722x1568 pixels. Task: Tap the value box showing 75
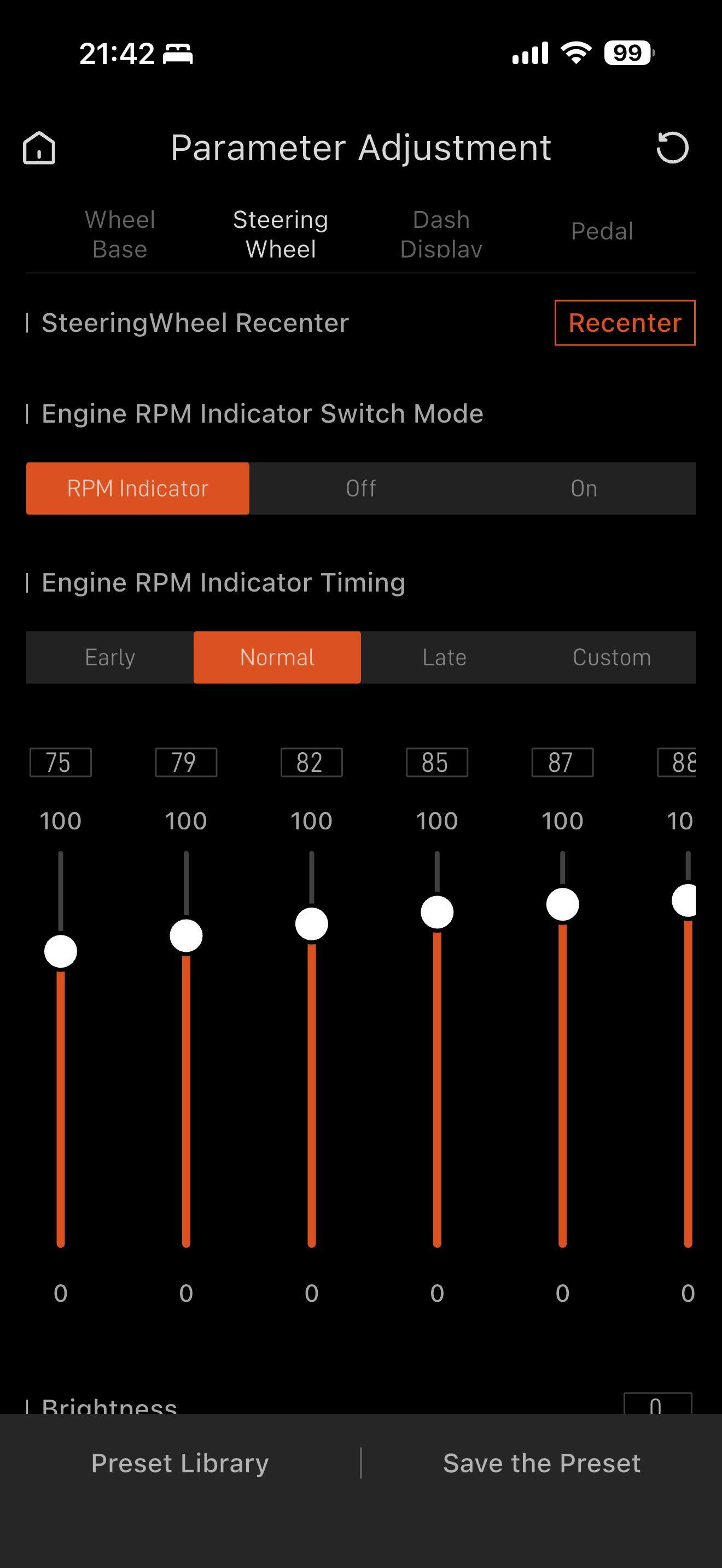click(60, 762)
